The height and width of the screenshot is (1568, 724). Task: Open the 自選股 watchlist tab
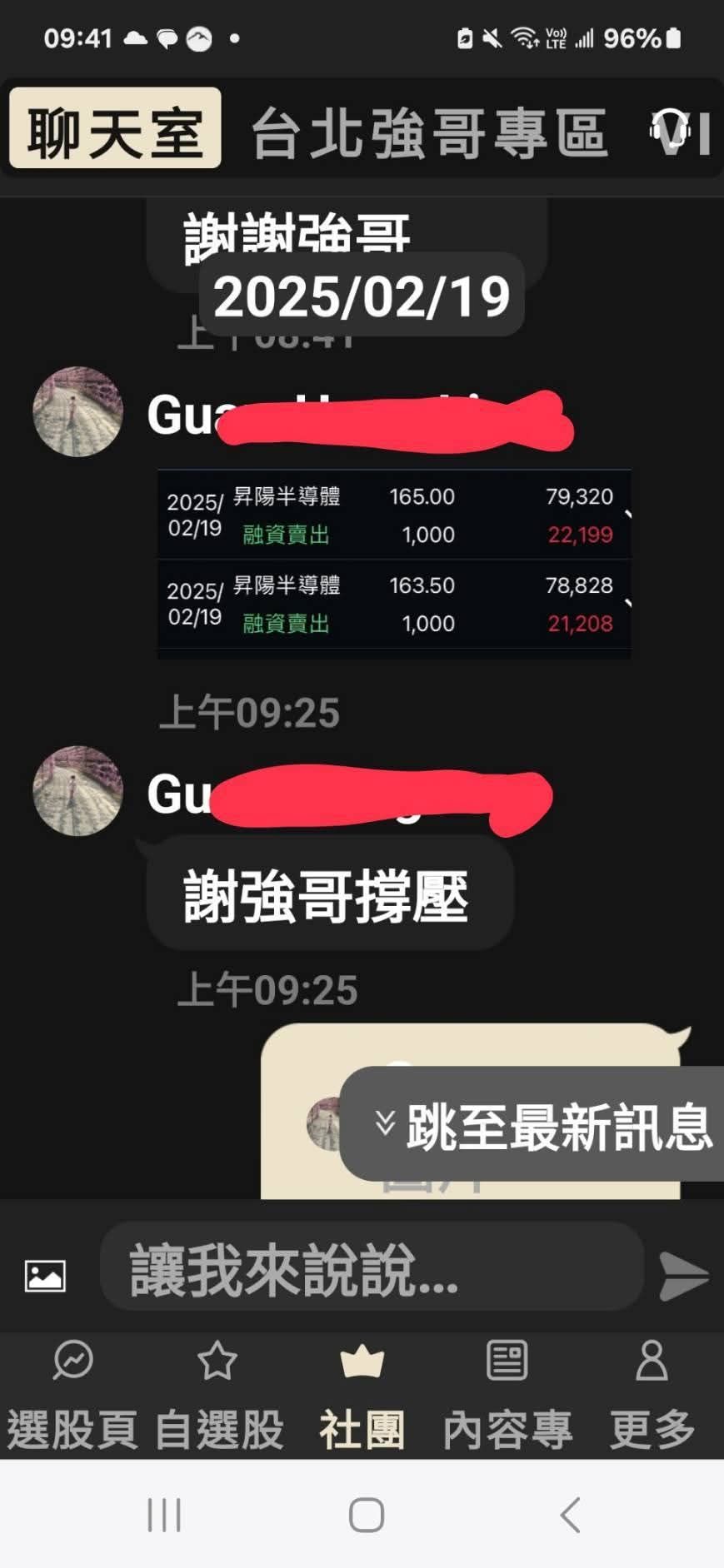(x=218, y=1395)
